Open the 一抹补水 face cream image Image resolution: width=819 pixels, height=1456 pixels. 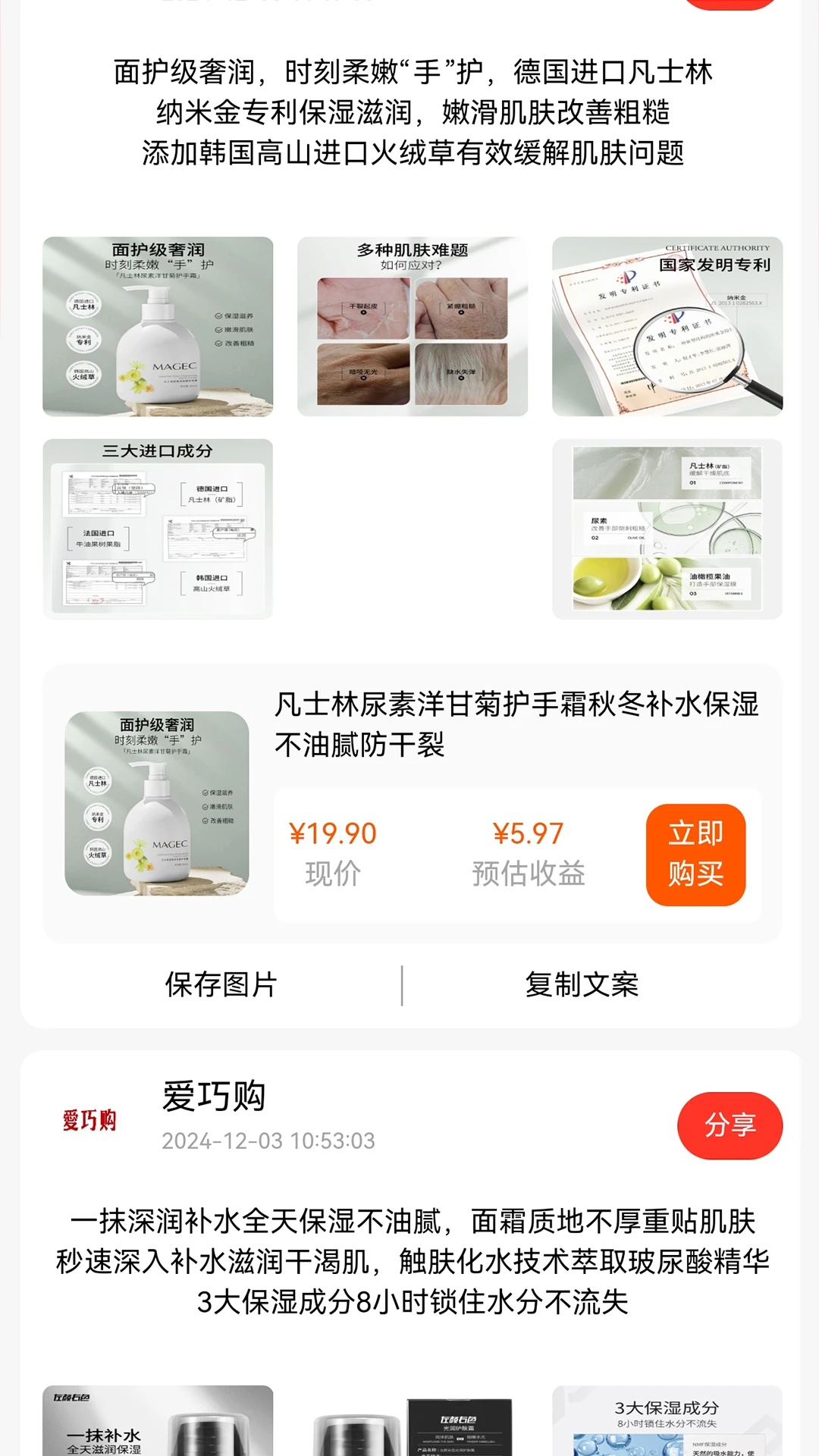pos(157,1426)
